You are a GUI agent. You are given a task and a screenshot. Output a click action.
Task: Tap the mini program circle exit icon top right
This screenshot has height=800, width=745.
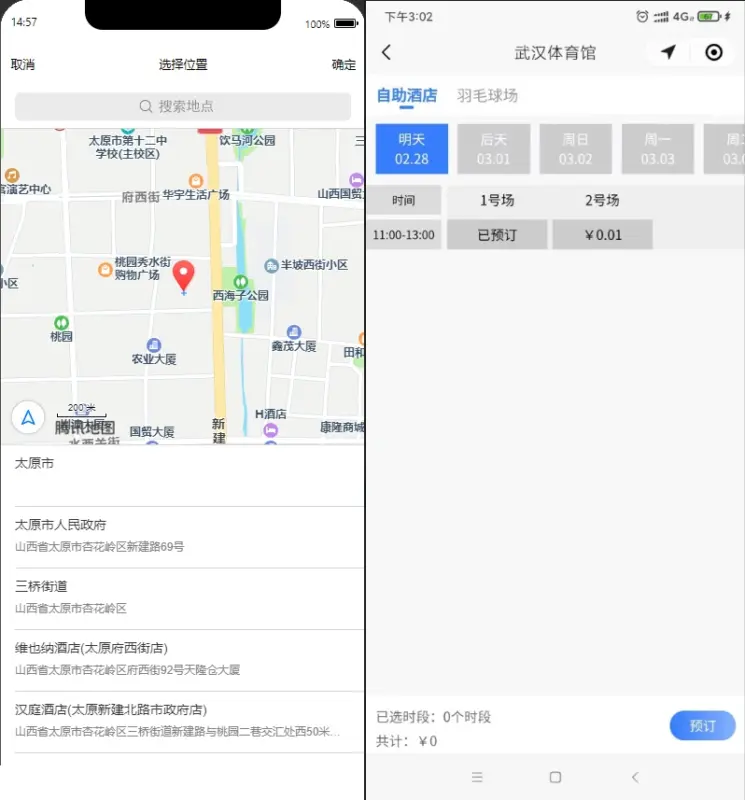(x=712, y=52)
